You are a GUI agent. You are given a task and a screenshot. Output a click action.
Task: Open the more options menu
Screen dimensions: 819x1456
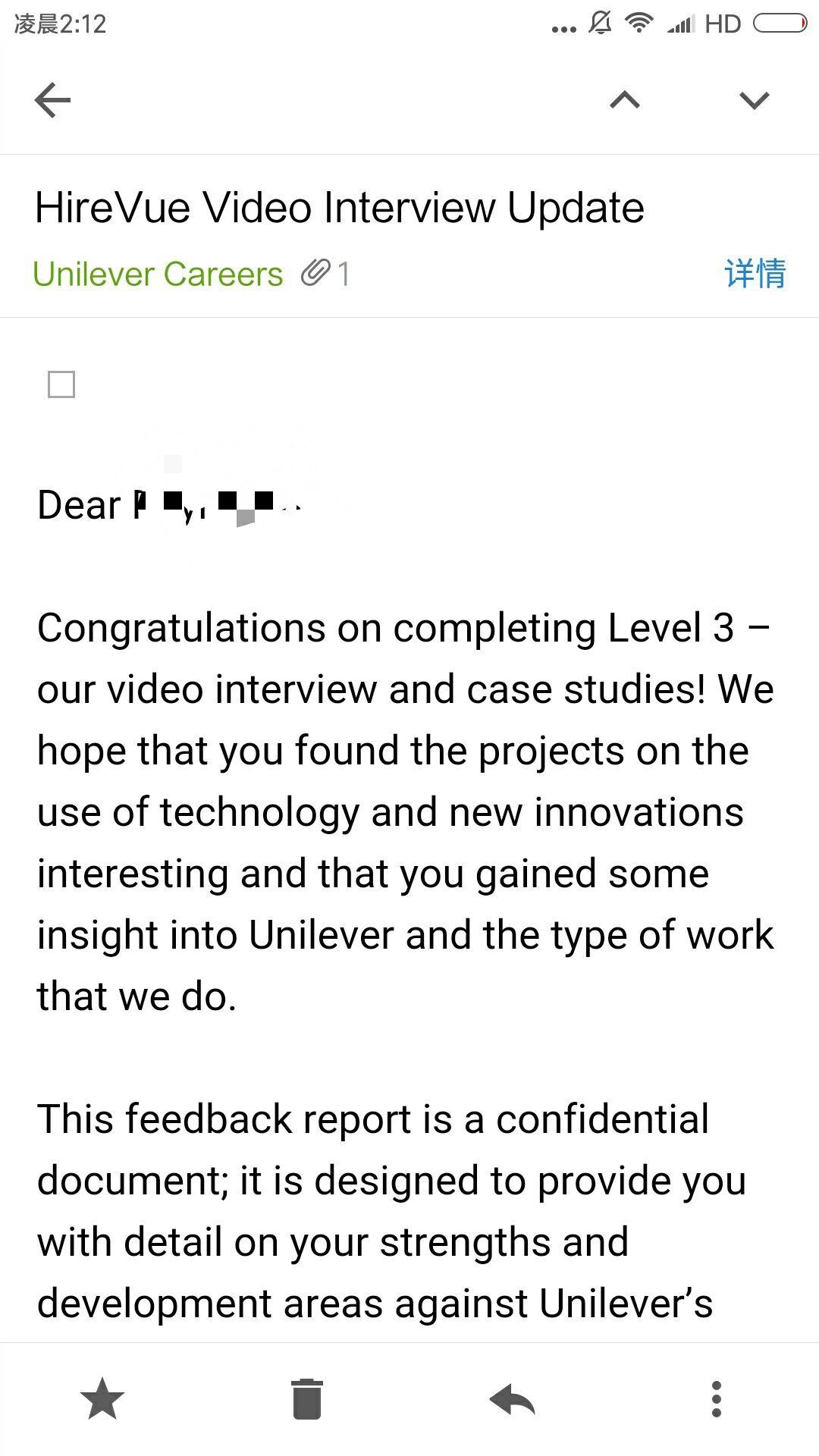[717, 1399]
